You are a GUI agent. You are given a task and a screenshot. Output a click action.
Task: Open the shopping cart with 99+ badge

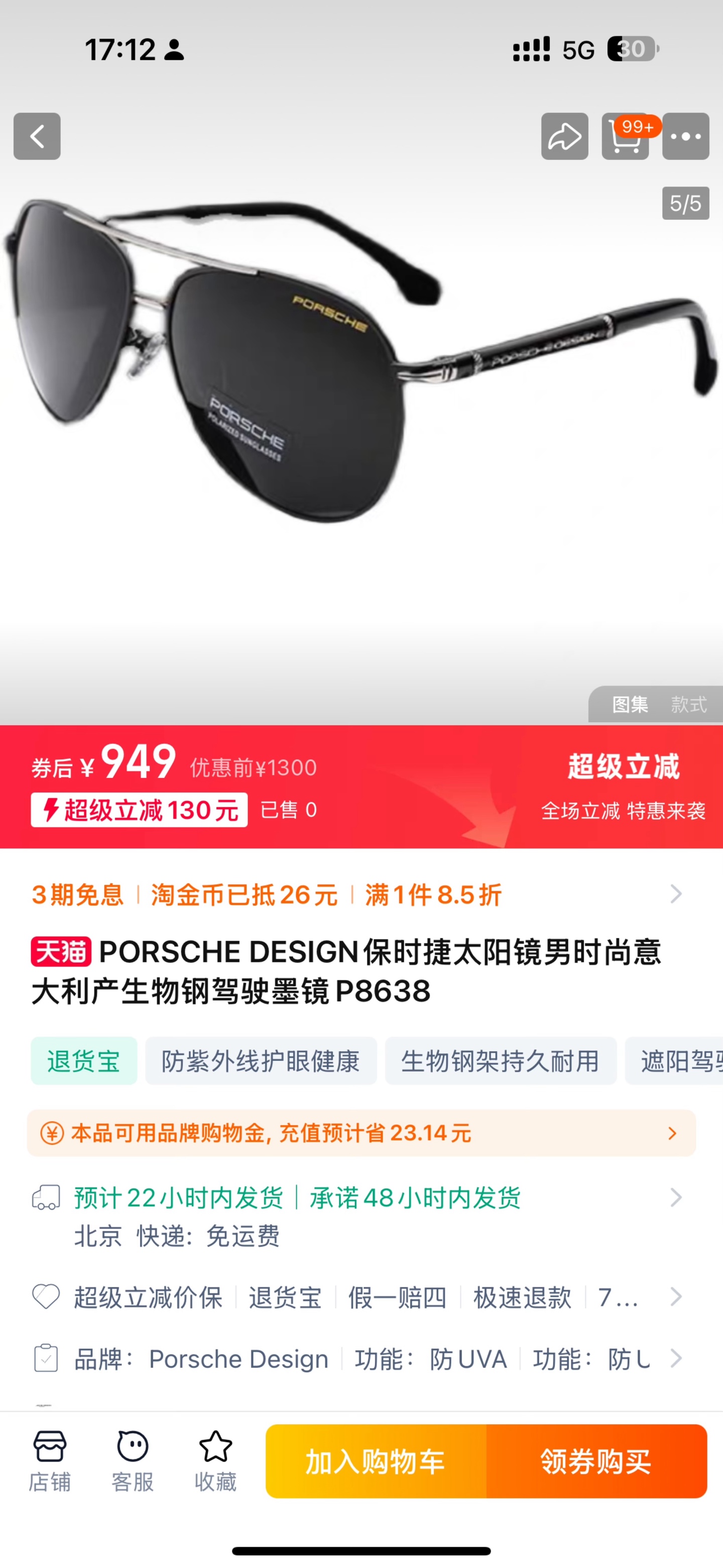tap(626, 137)
